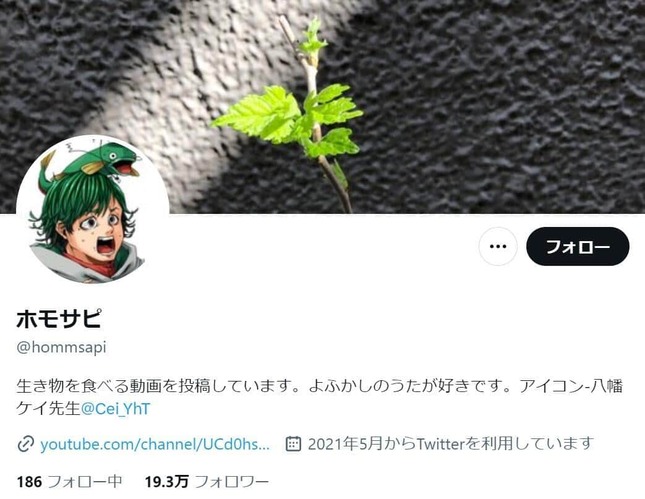This screenshot has height=499, width=645.
Task: Open the youtube.com channel link
Action: point(155,442)
